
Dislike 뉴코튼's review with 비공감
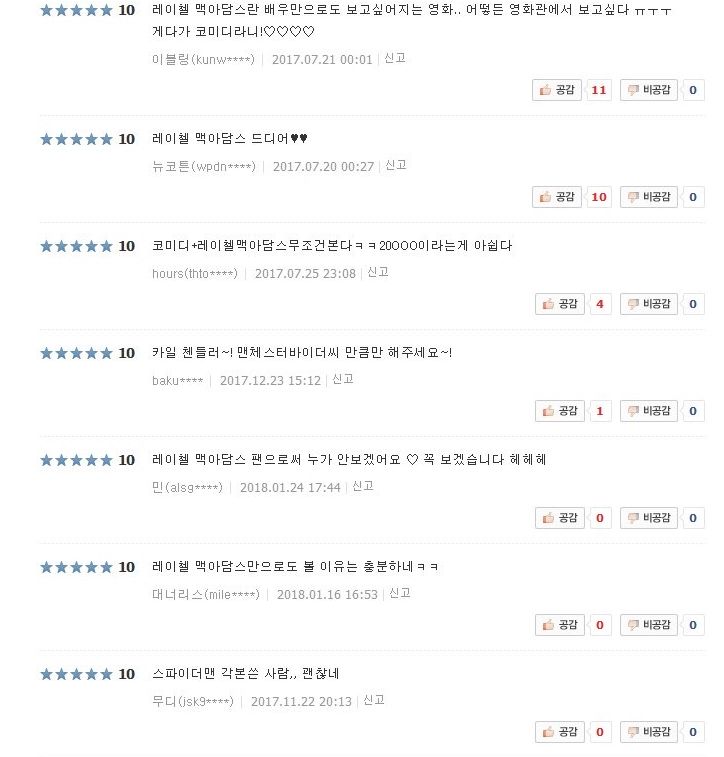(649, 197)
